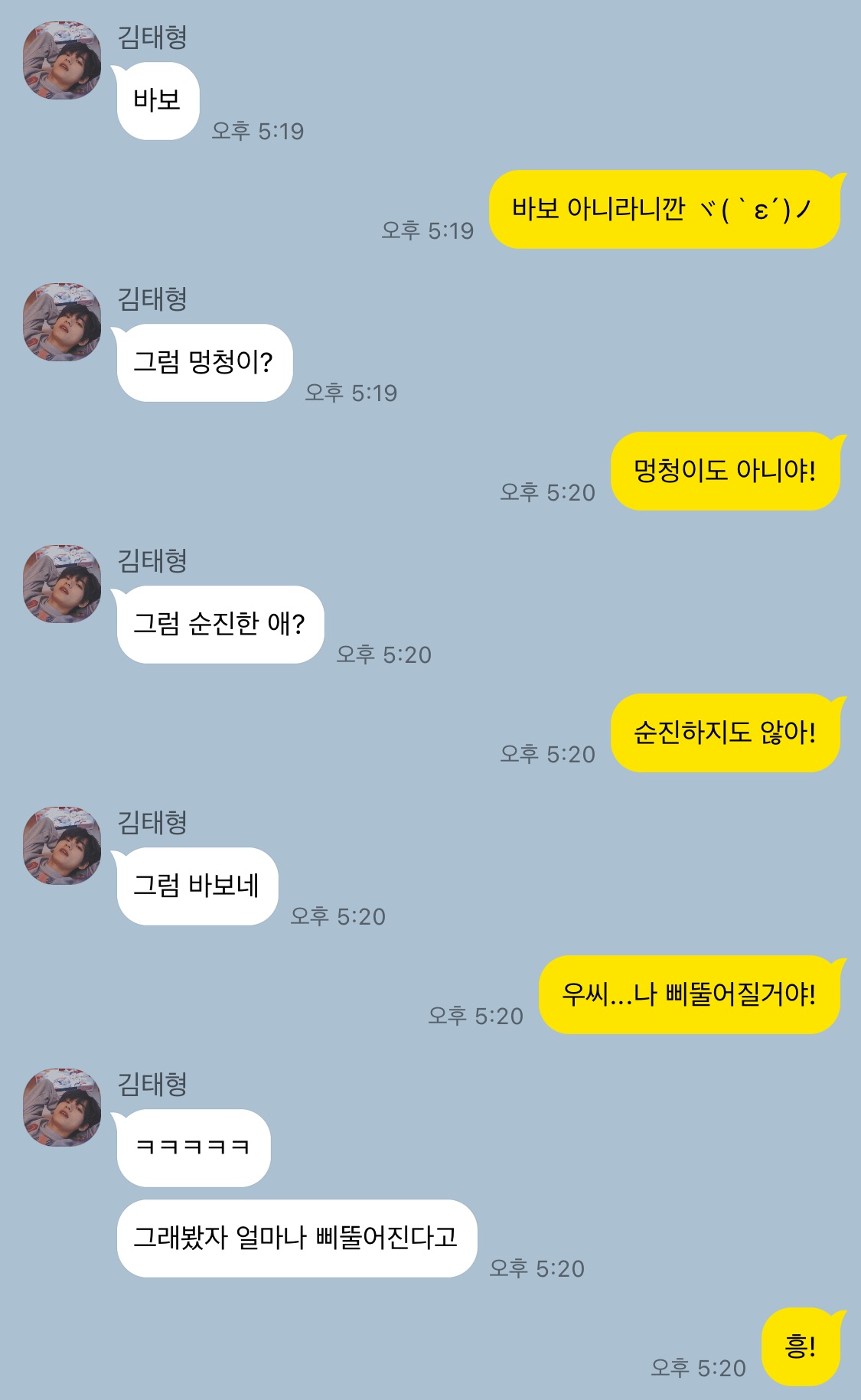
Task: View 김태형's profile photo beside 그럼 순진한 애?
Action: coord(62,584)
